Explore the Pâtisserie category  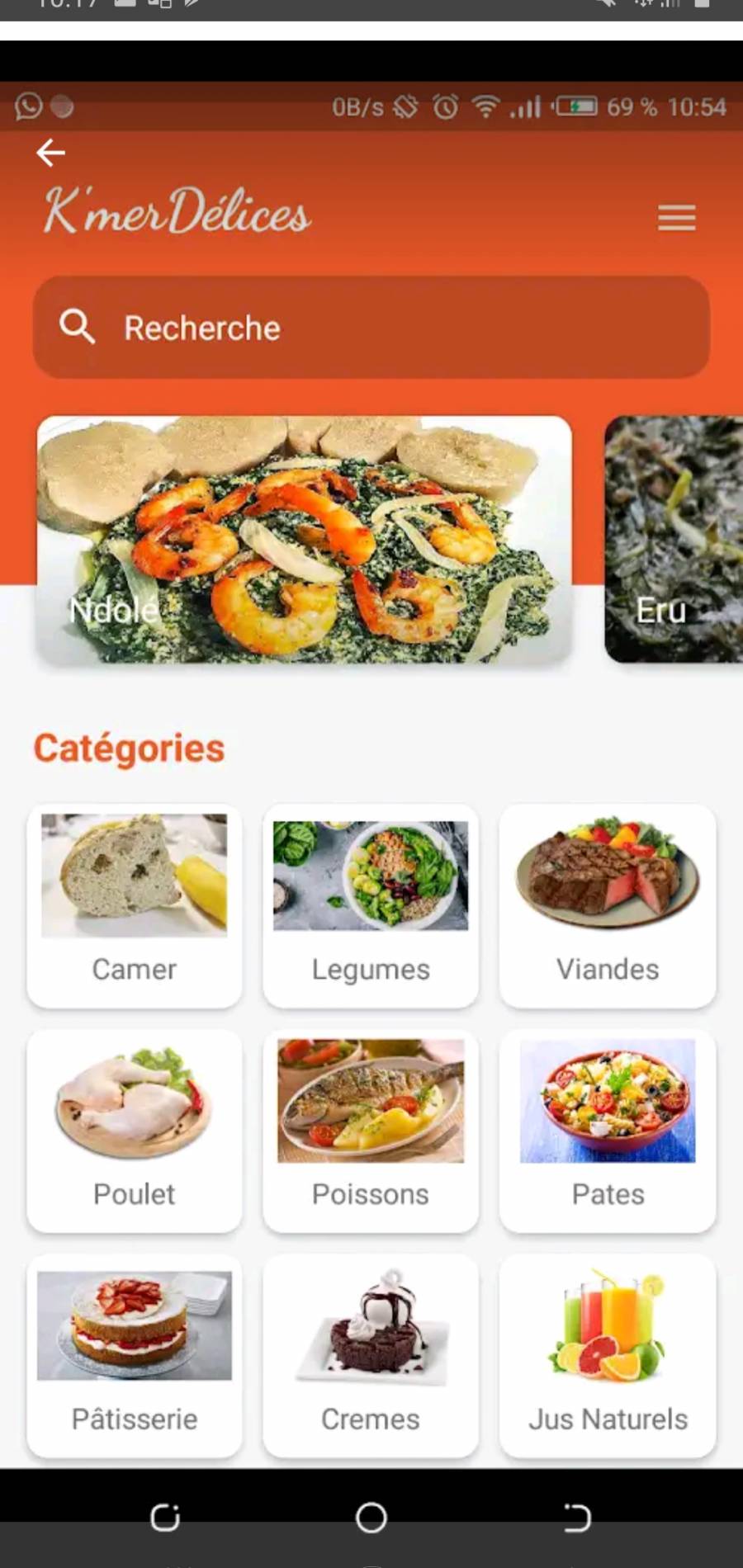135,1356
